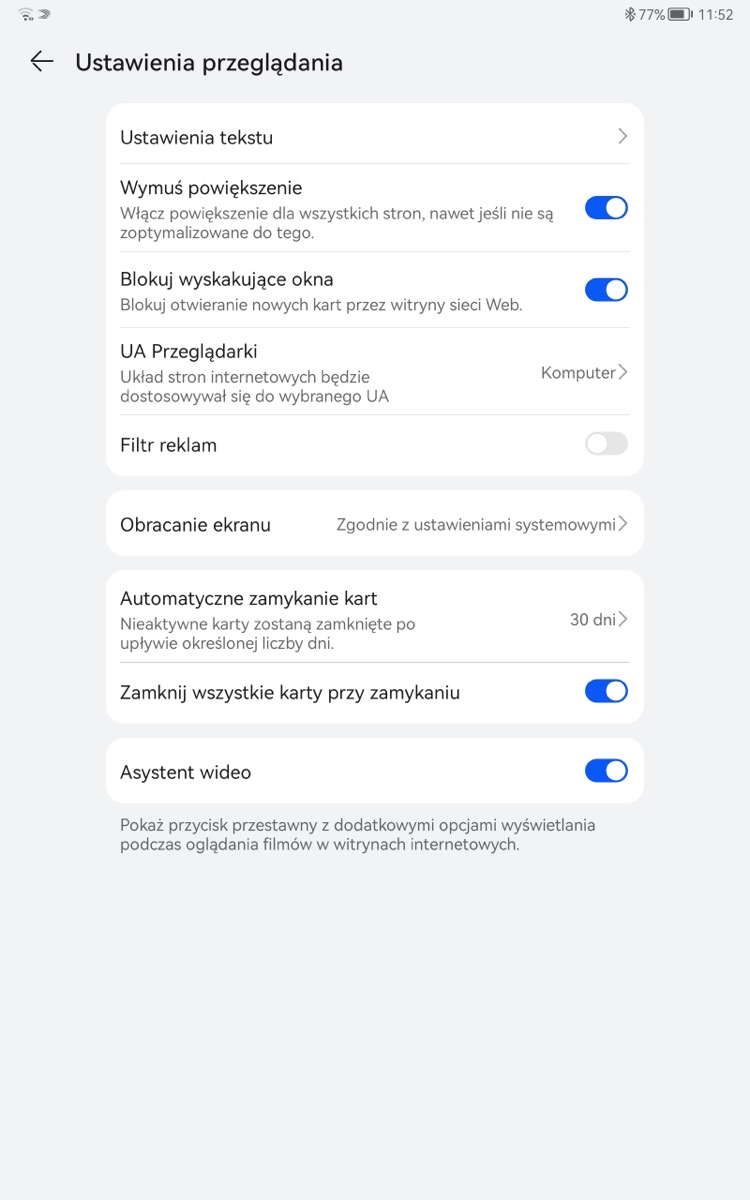Open UA Przeglądarki setting

[375, 372]
